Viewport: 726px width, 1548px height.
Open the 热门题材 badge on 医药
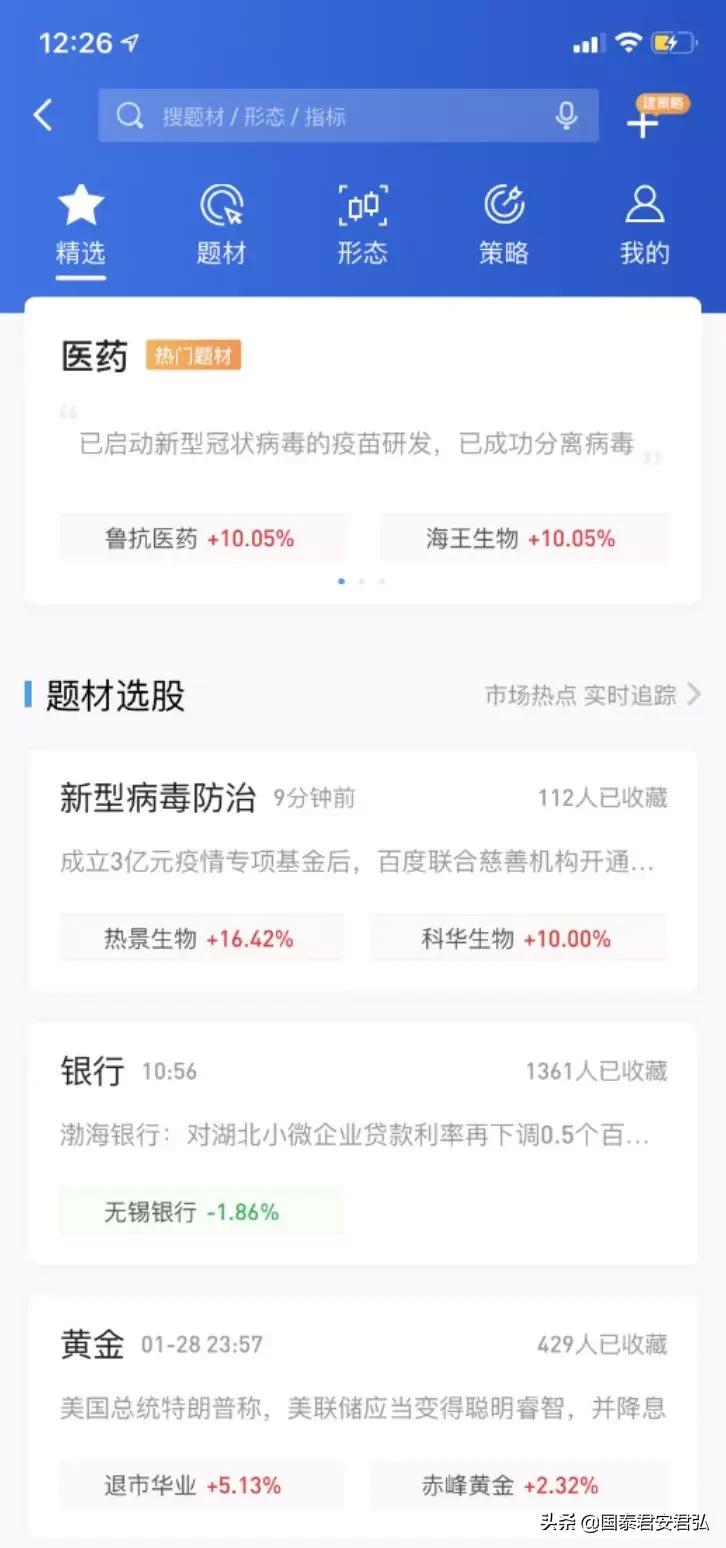click(x=193, y=355)
